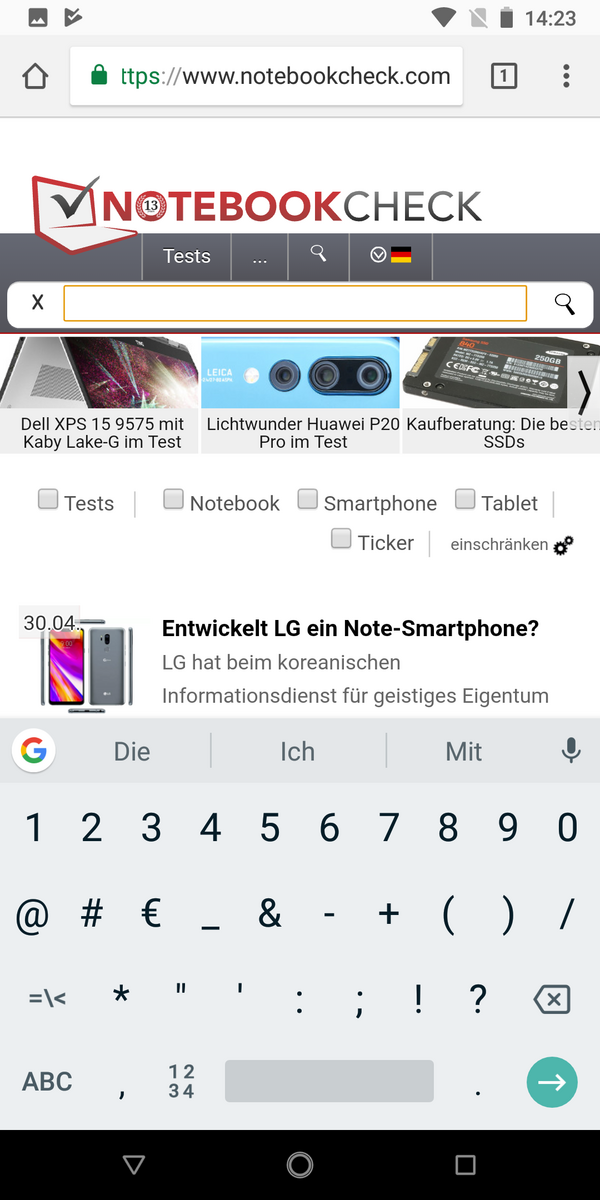Check the Tests filter checkbox

48,499
